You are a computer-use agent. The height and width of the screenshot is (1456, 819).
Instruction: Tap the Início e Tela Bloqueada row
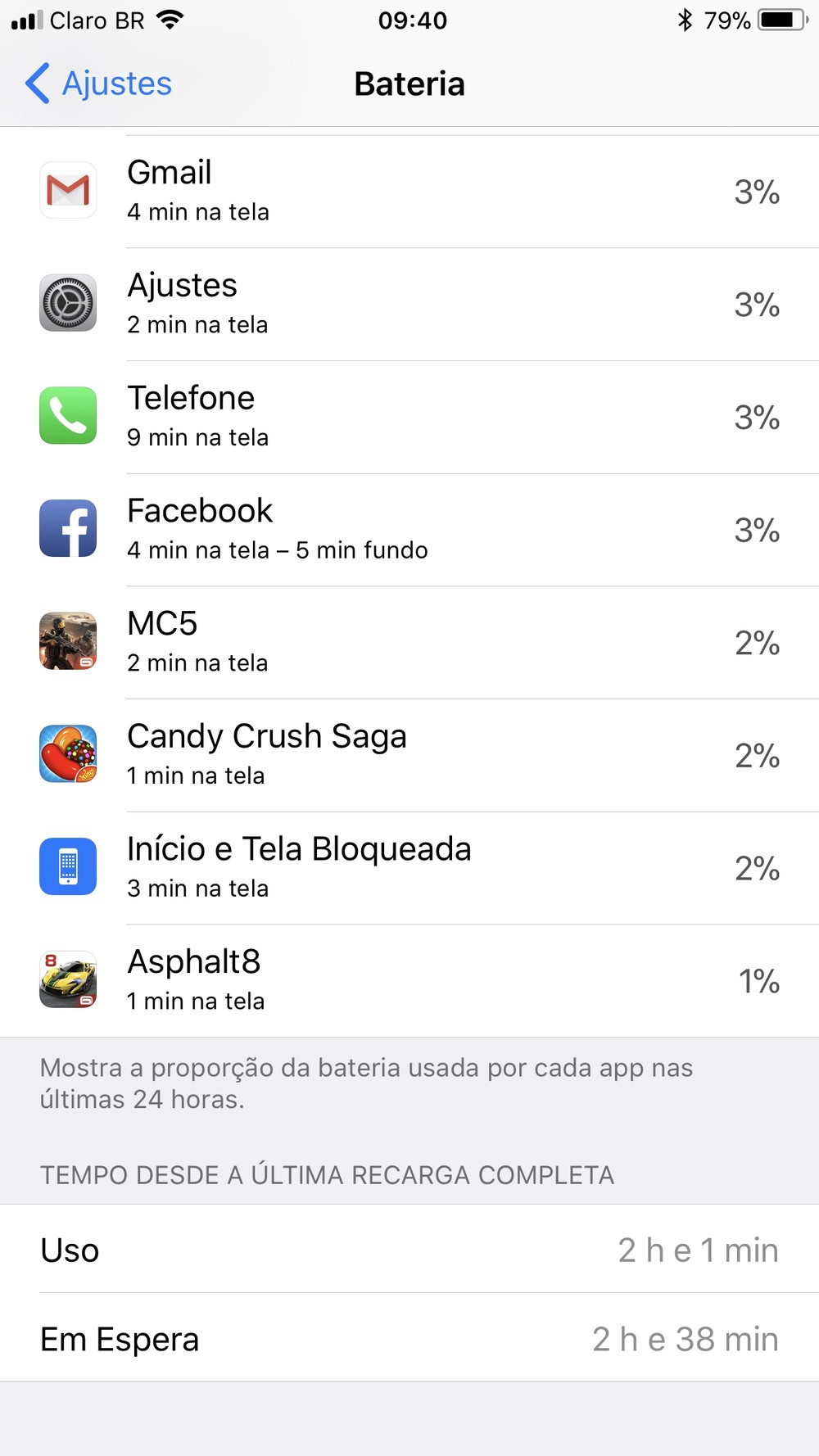(x=409, y=868)
